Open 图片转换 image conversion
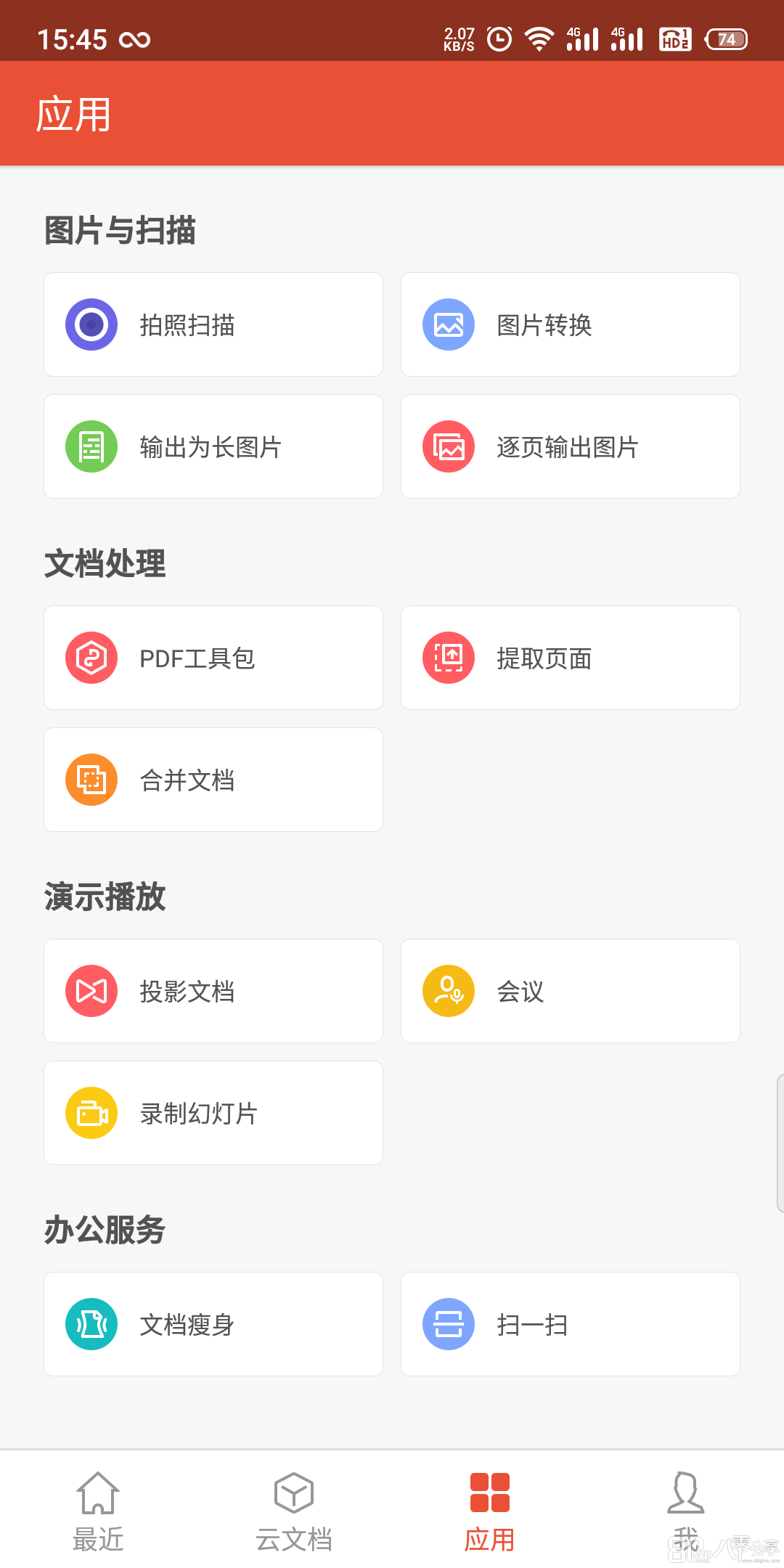The height and width of the screenshot is (1568, 784). click(571, 324)
